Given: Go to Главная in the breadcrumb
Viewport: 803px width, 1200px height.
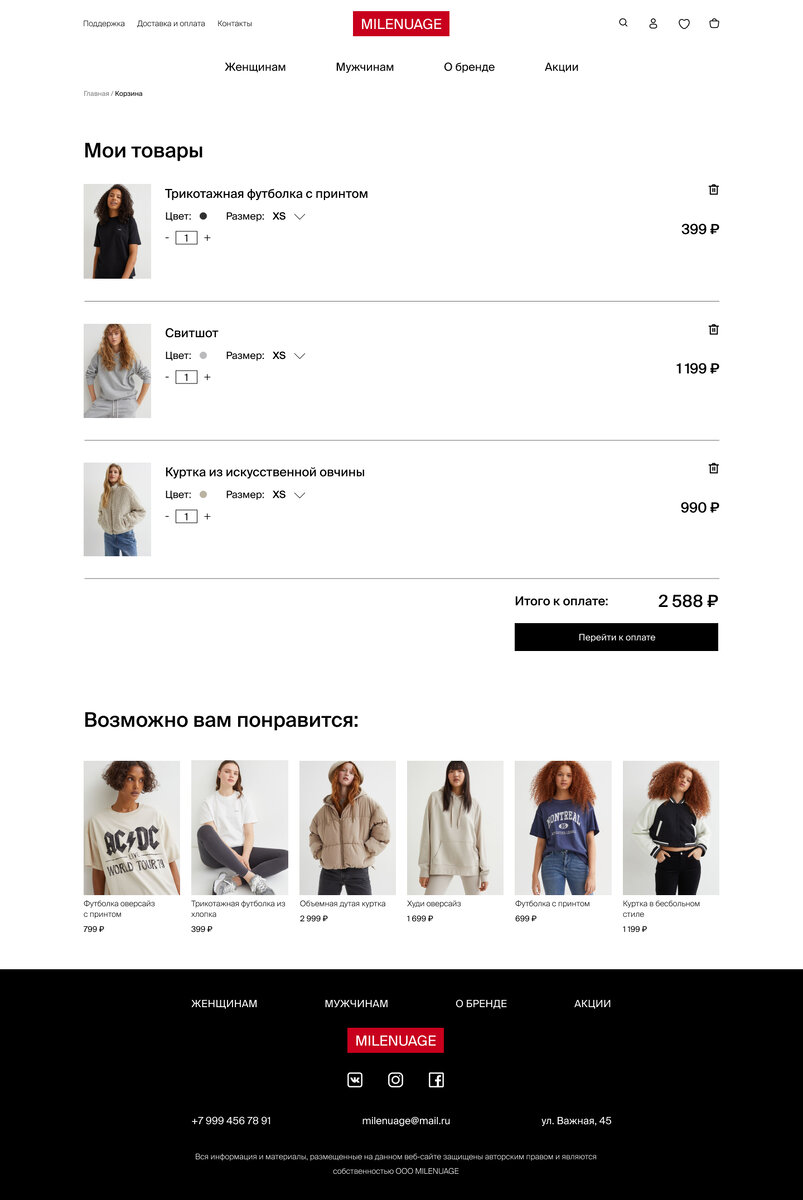Looking at the screenshot, I should click(96, 94).
